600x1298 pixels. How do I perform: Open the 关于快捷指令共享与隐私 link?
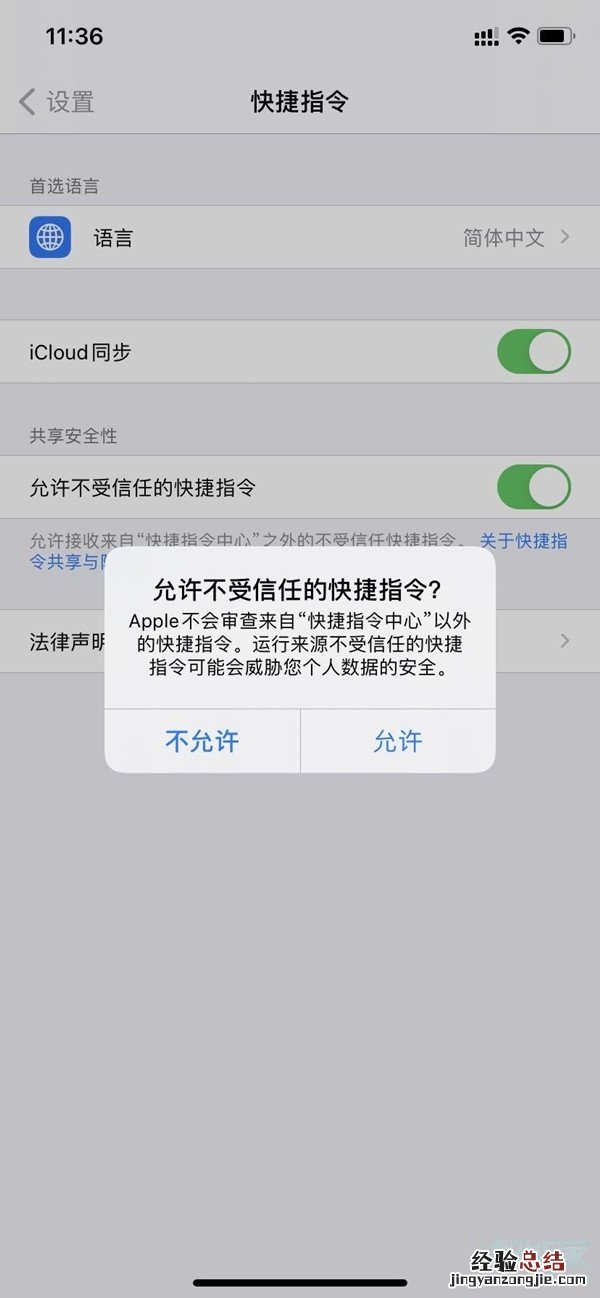524,541
